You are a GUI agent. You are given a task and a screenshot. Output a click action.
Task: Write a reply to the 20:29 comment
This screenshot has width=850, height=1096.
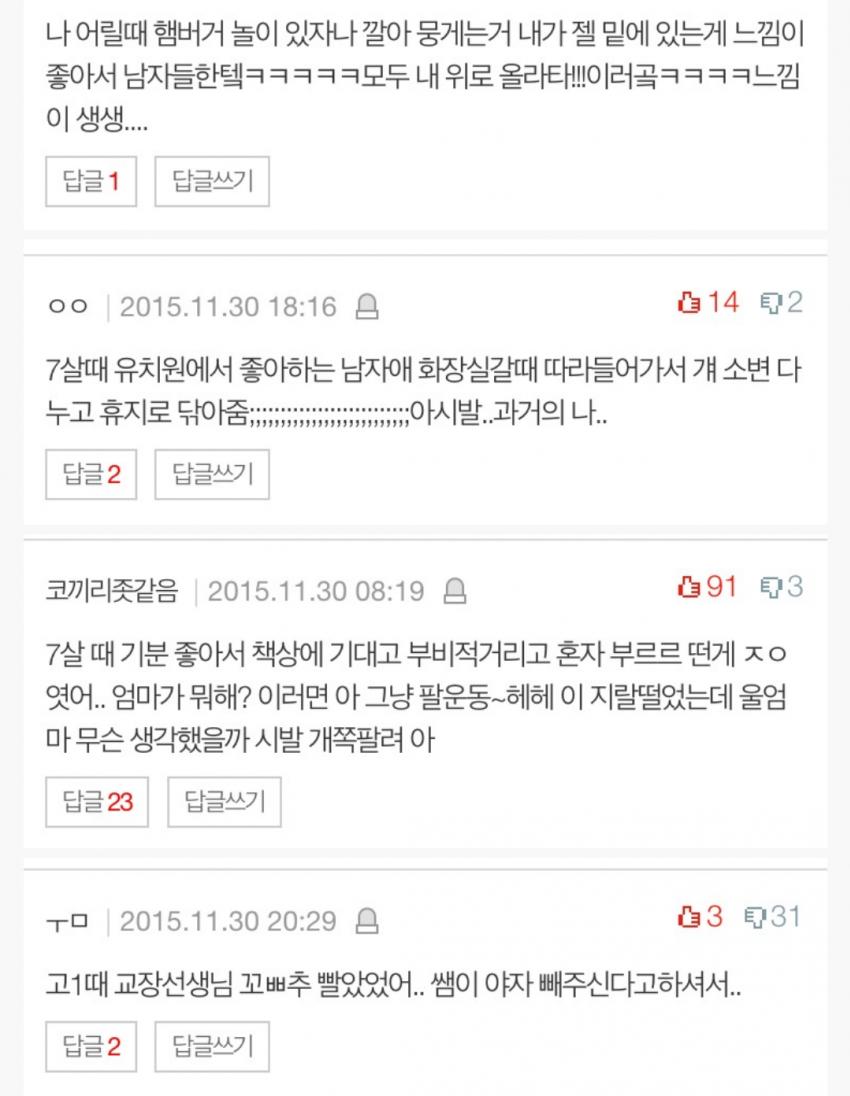[212, 1047]
